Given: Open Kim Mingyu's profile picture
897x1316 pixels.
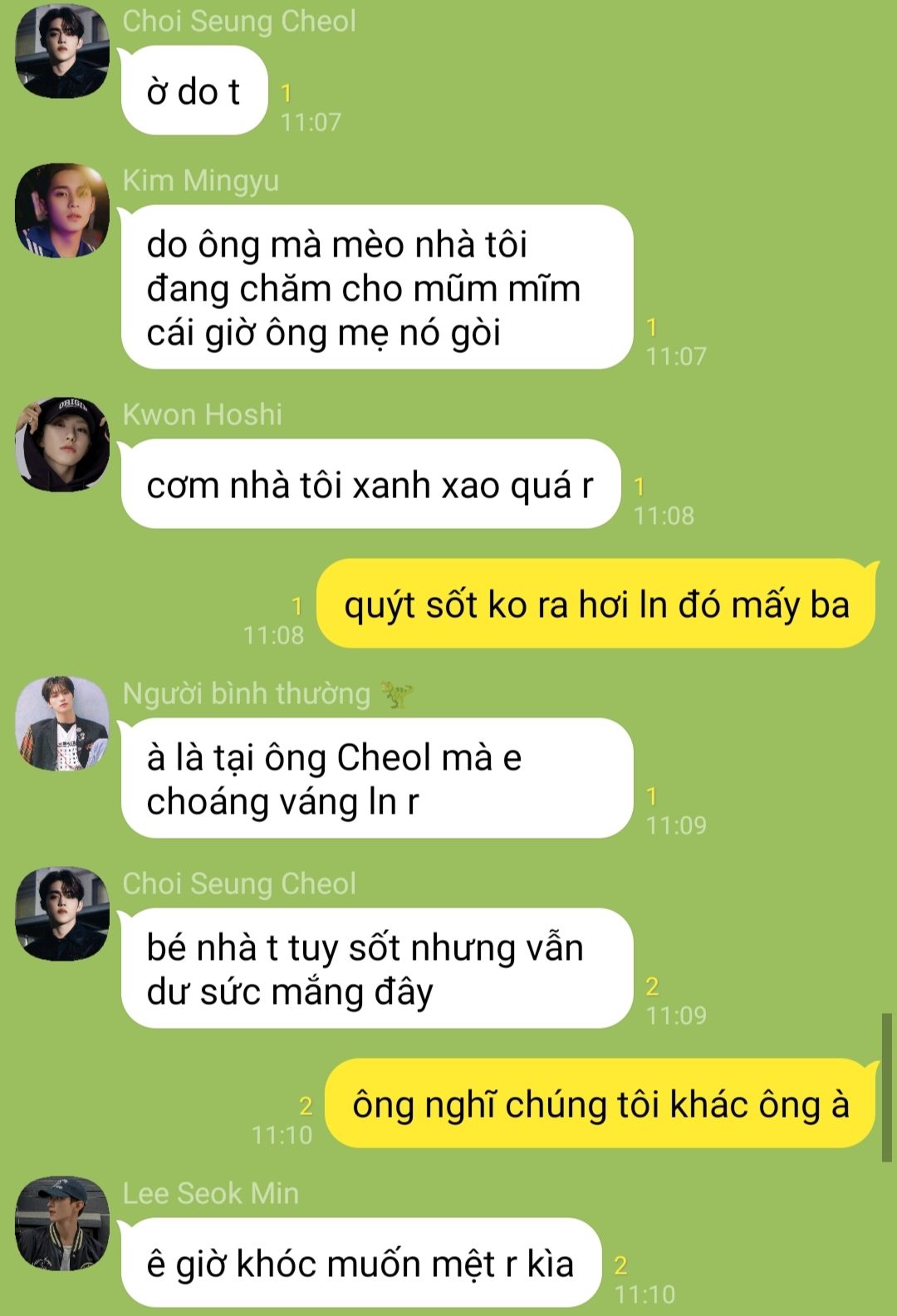Looking at the screenshot, I should tap(62, 210).
